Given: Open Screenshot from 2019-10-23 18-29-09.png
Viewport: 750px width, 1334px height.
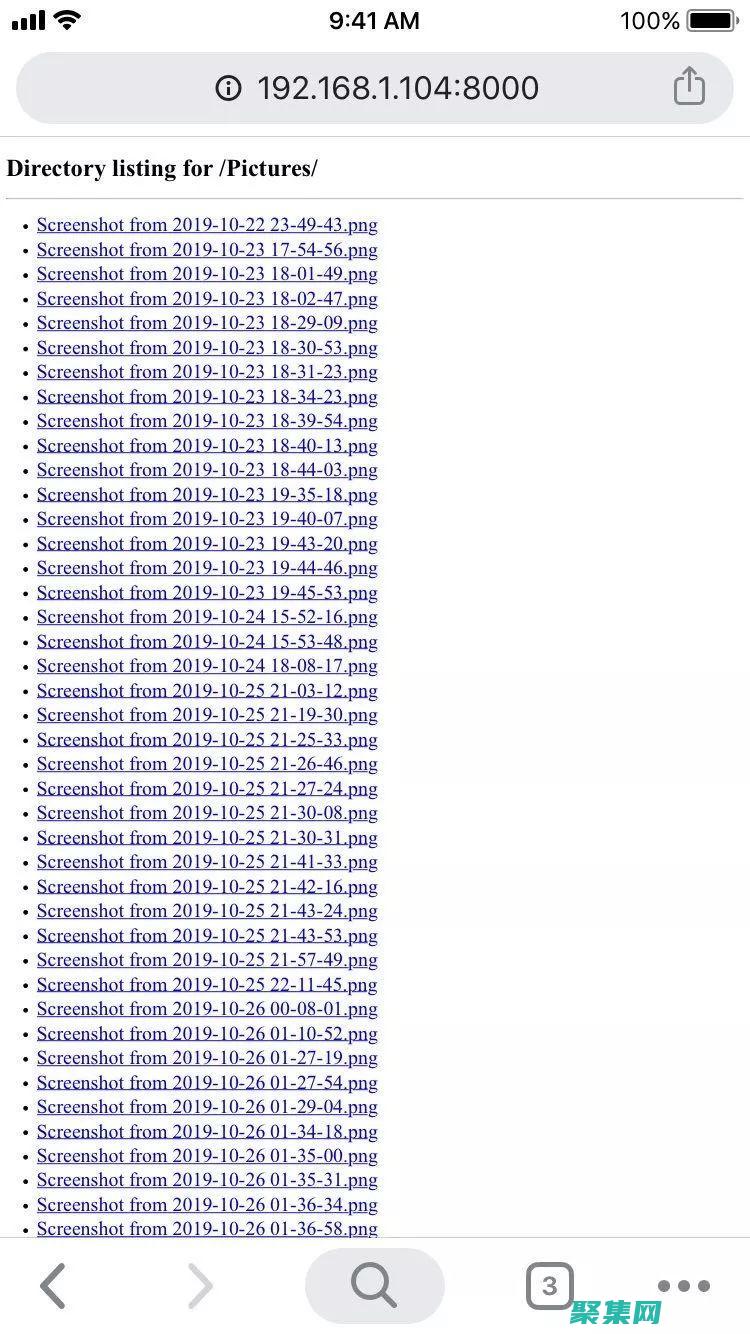Looking at the screenshot, I should coord(207,323).
